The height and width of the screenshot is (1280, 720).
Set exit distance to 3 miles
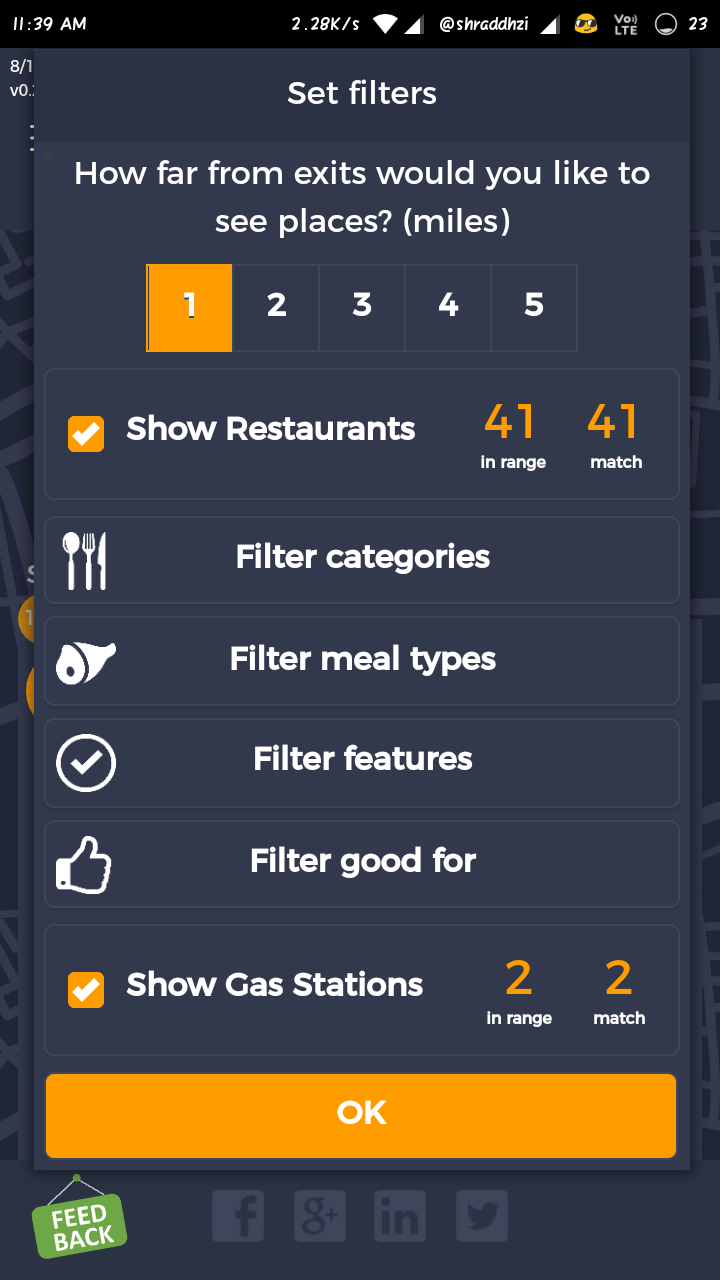tap(362, 307)
